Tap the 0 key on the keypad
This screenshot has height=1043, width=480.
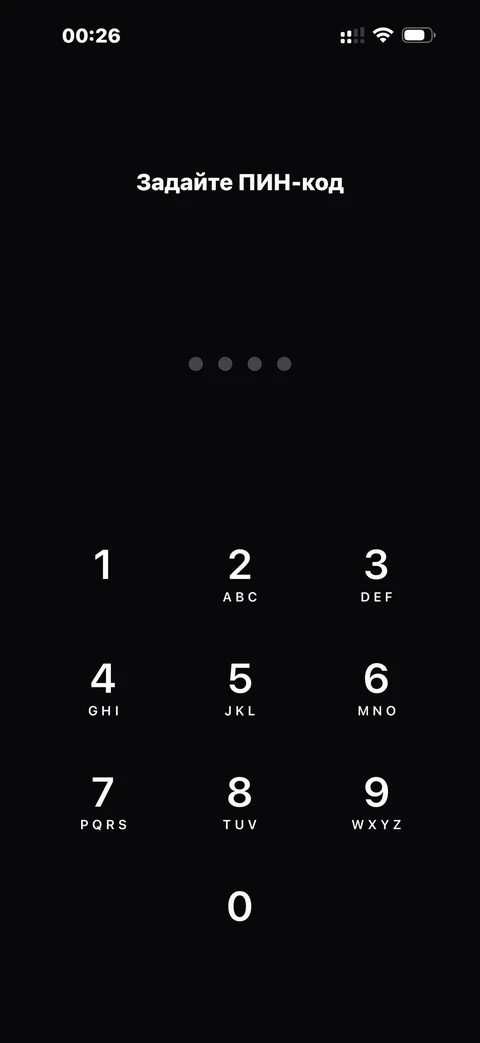[x=240, y=907]
